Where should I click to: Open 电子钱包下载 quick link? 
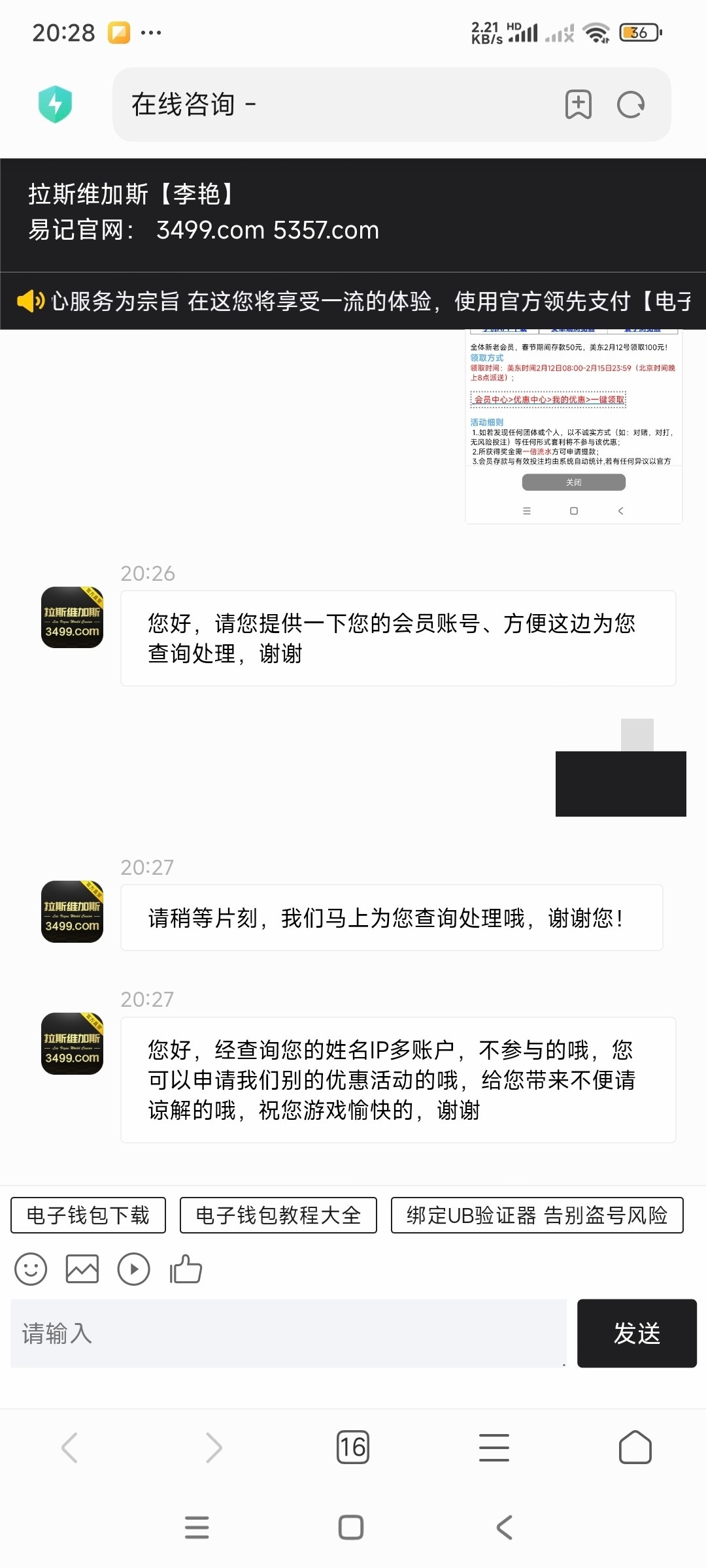[88, 1215]
